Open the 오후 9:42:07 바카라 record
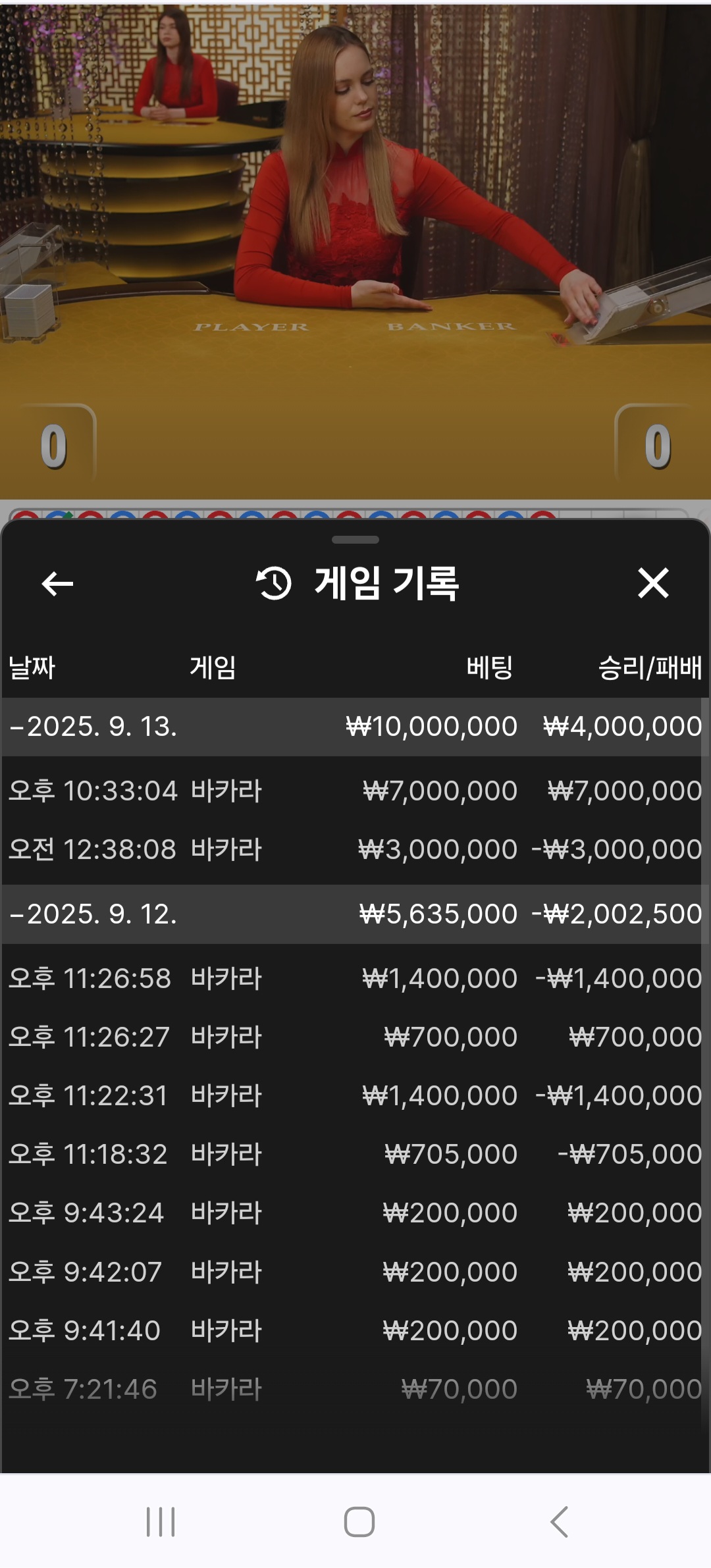Viewport: 711px width, 1568px height. click(354, 1272)
